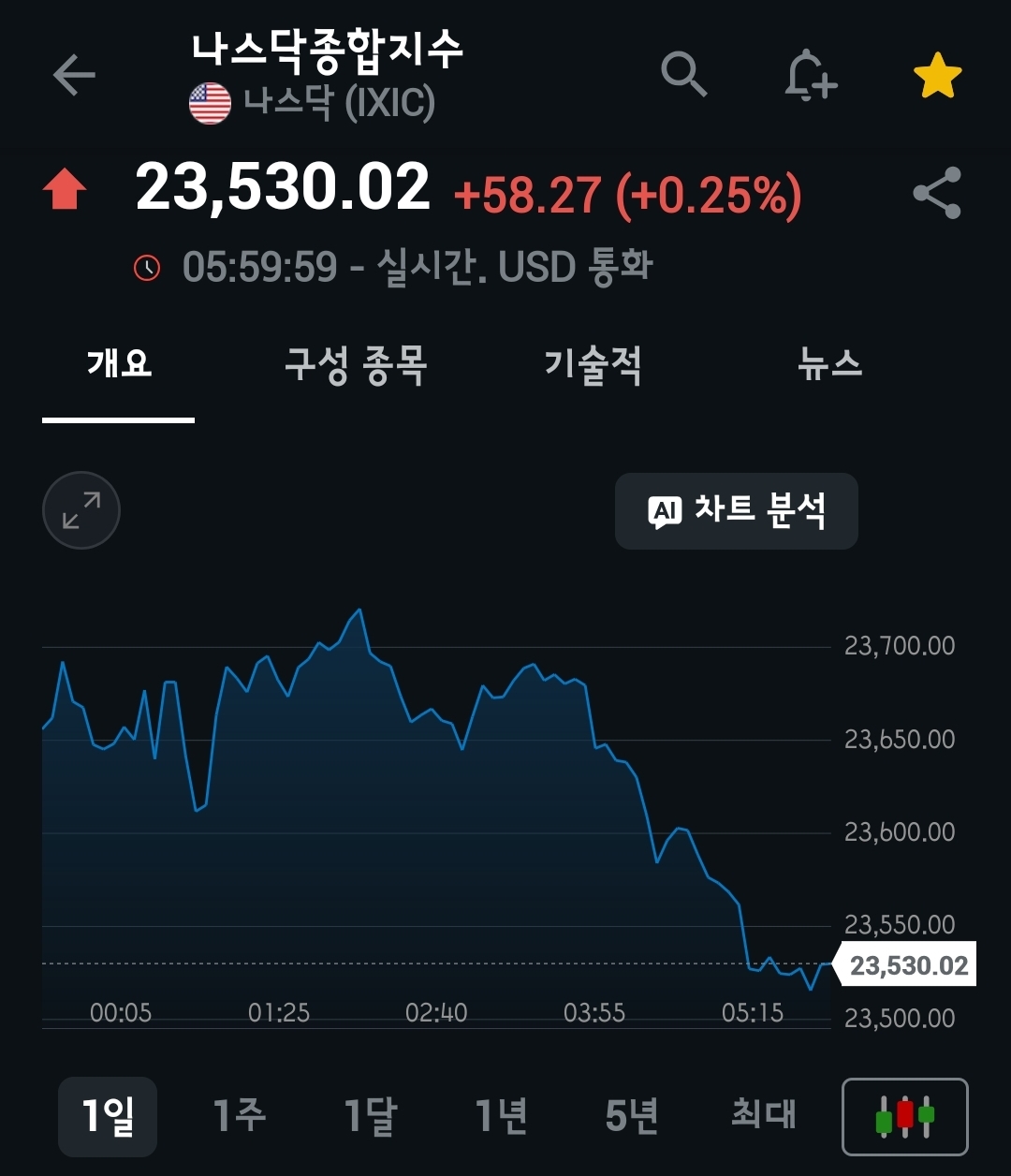
Task: Select the 최대 chart range
Action: (x=763, y=1116)
